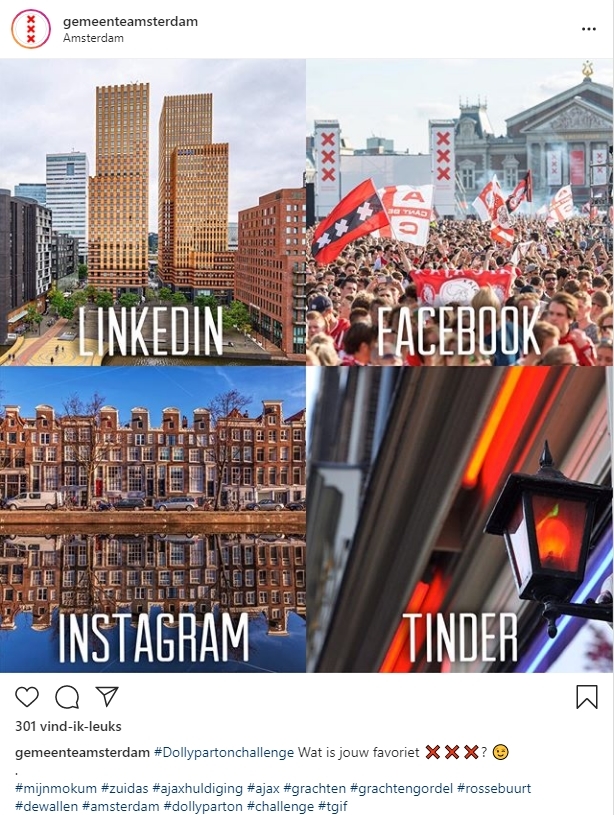Open the #dewallen hashtag
The height and width of the screenshot is (815, 614).
coord(46,806)
